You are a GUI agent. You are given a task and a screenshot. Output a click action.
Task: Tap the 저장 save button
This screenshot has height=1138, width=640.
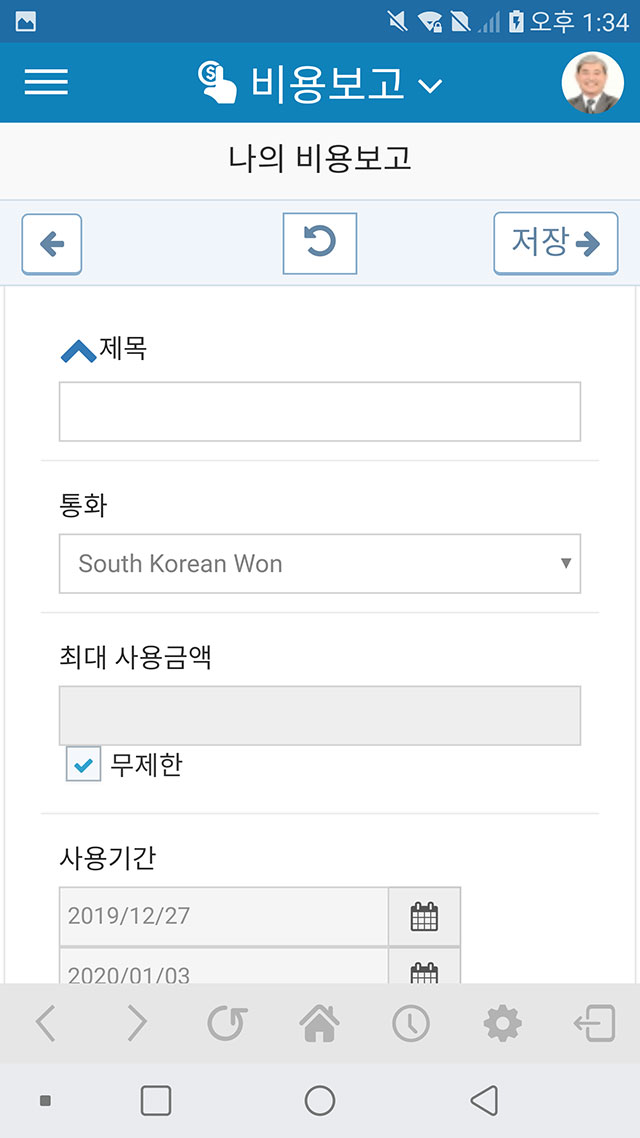[556, 244]
